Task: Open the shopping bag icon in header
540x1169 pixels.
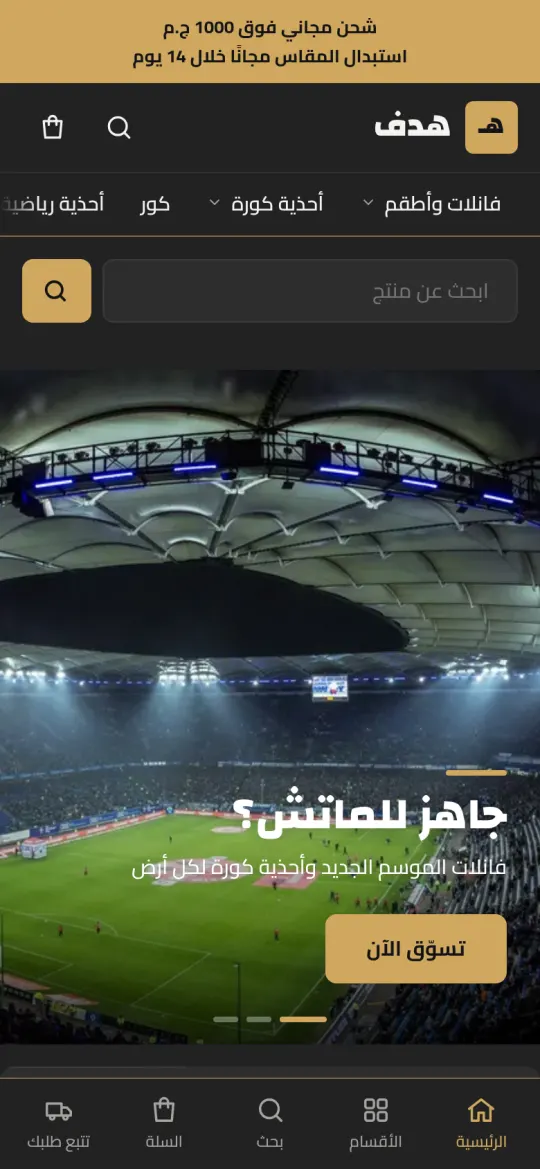Action: [x=52, y=127]
